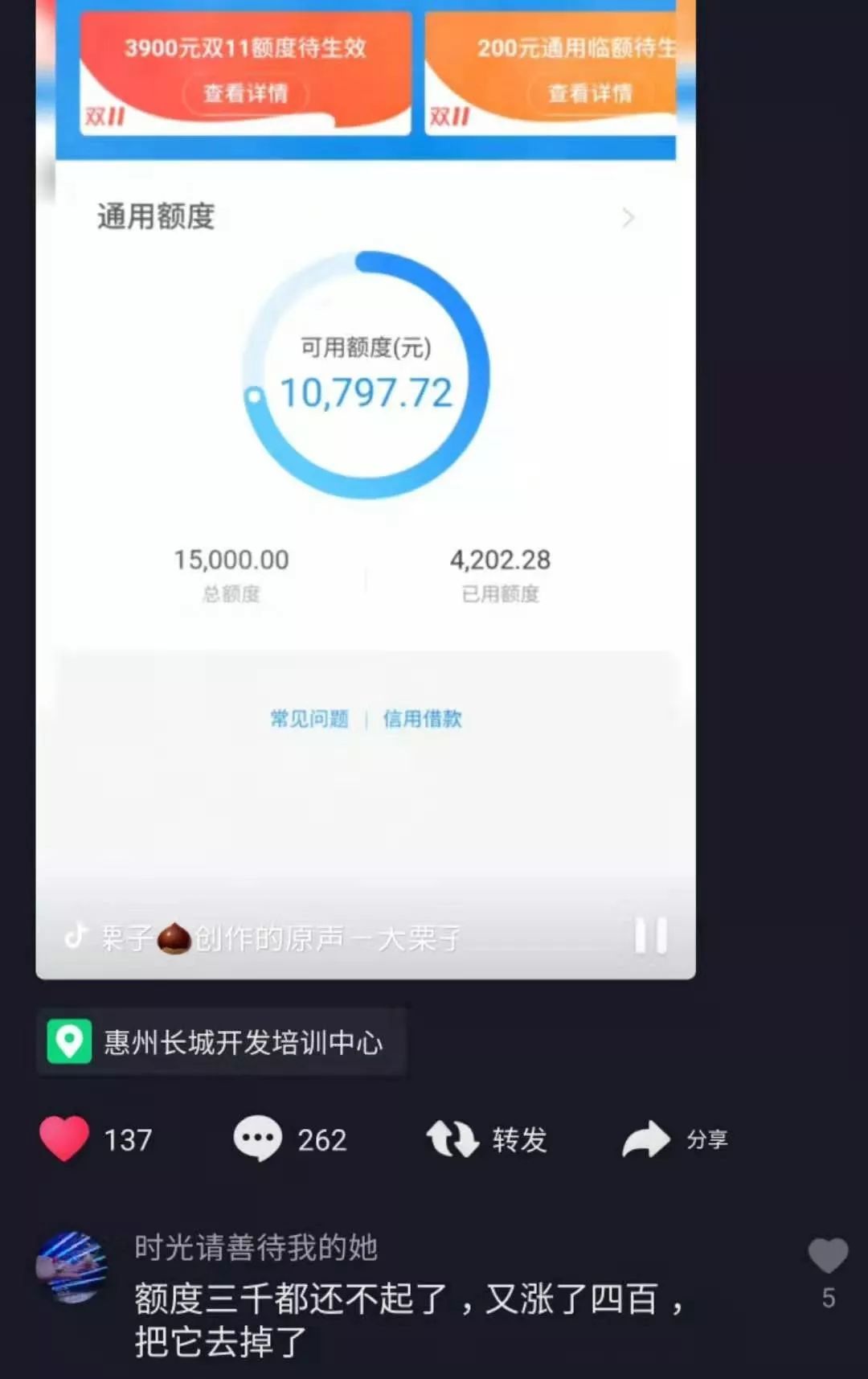Like the comment from 时光请善待我的她
Image resolution: width=868 pixels, height=1379 pixels.
coord(827,1256)
